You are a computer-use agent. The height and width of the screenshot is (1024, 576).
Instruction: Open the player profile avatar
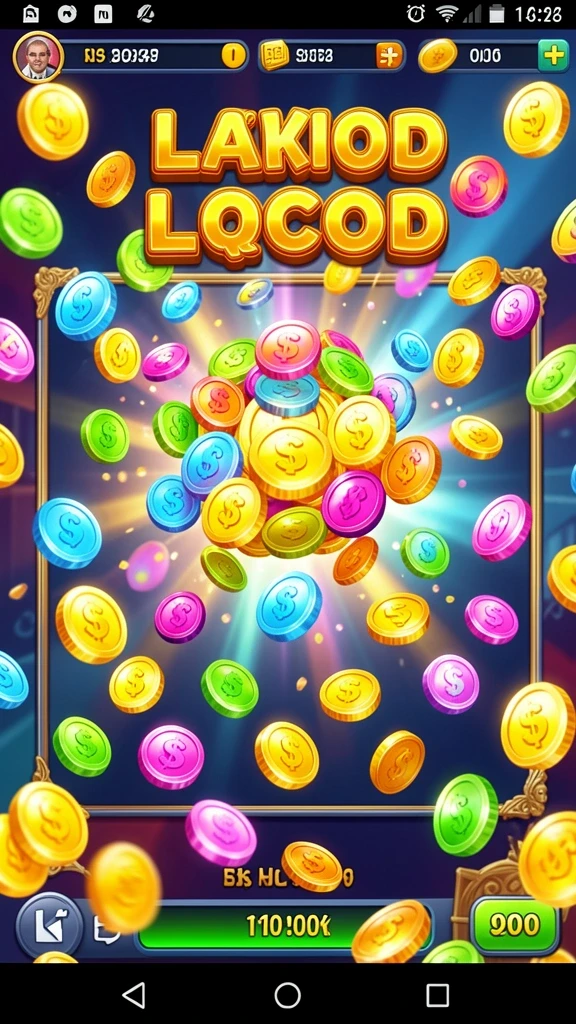coord(38,57)
